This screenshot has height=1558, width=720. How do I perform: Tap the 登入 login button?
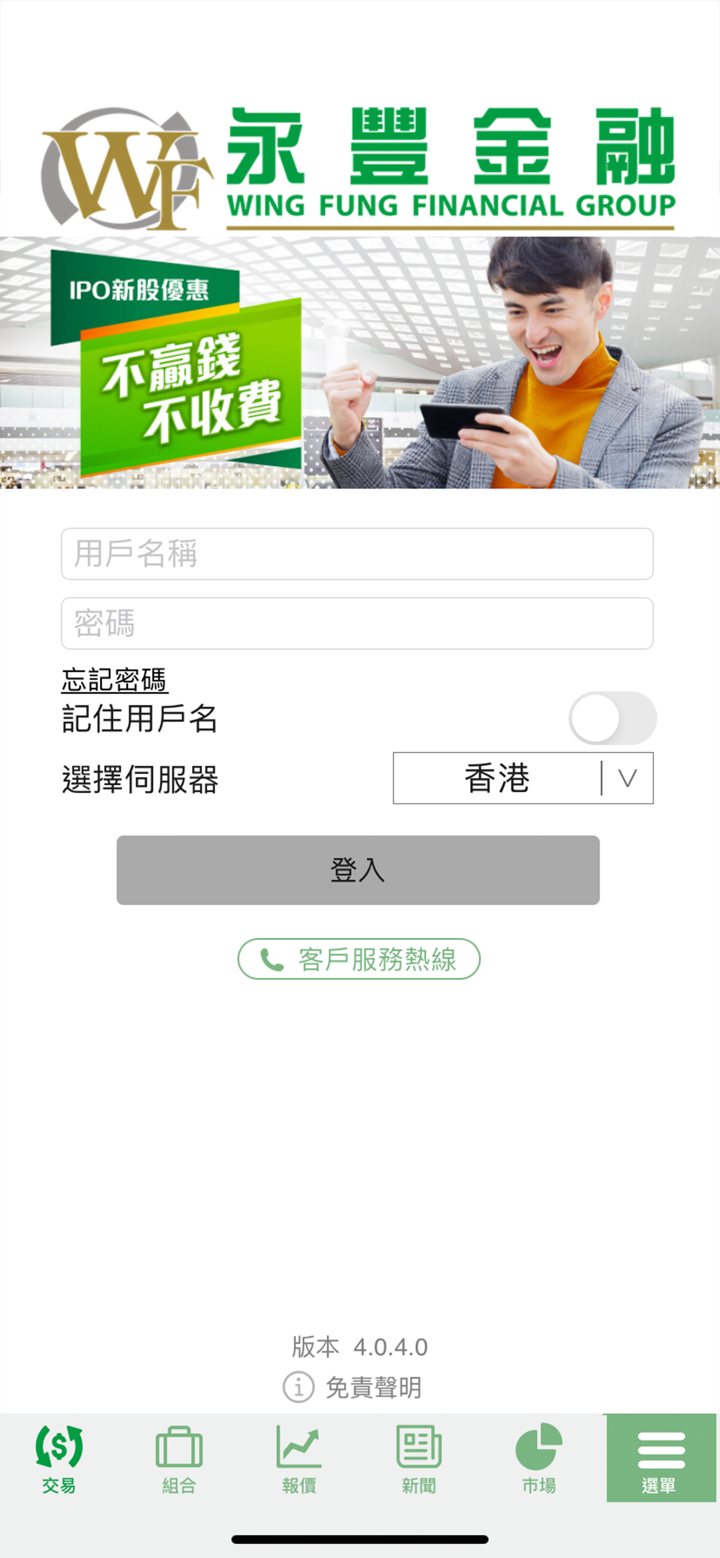point(358,870)
